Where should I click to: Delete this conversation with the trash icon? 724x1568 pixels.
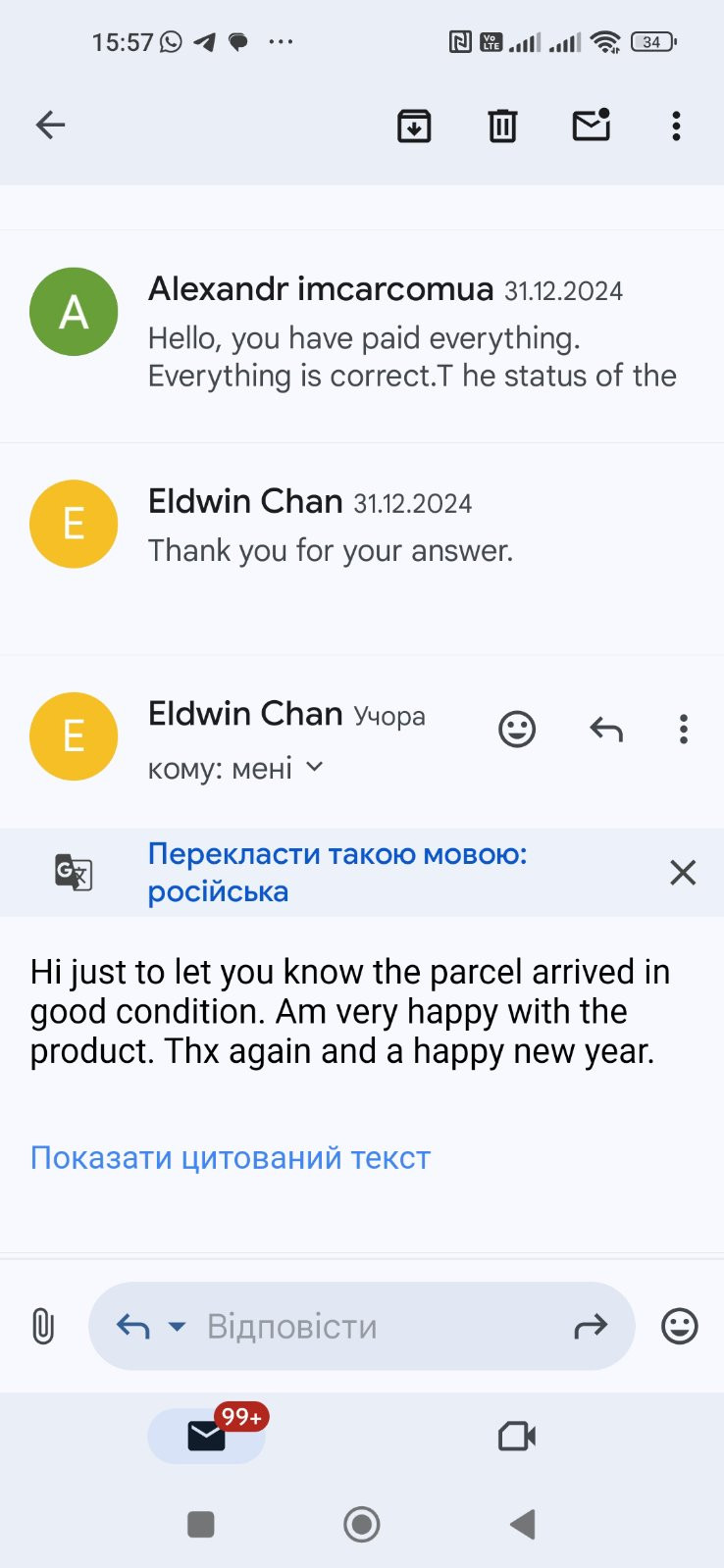[x=502, y=126]
